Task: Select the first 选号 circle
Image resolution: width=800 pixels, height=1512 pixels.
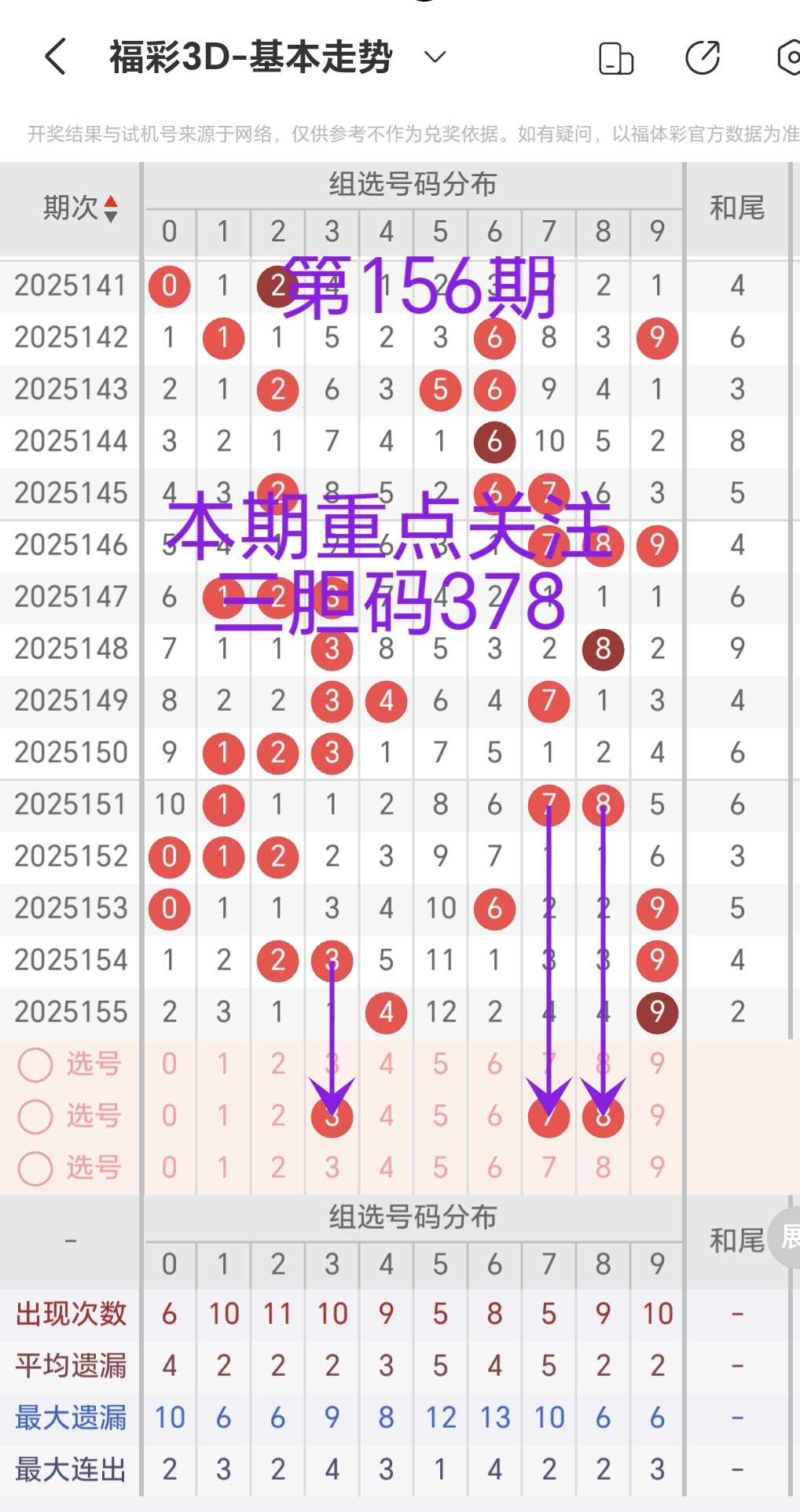Action: (x=35, y=1064)
